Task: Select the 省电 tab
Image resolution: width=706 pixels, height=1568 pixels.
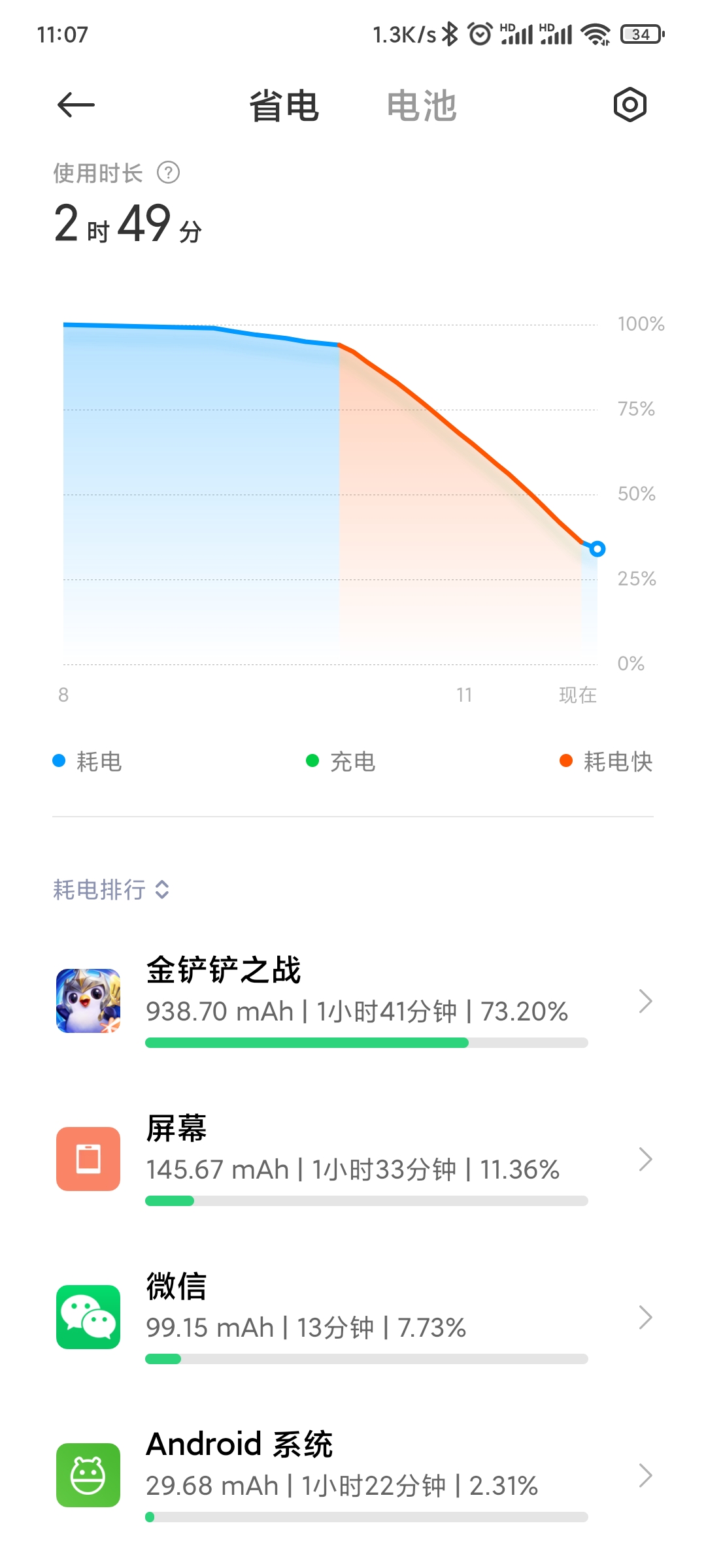Action: pos(284,106)
